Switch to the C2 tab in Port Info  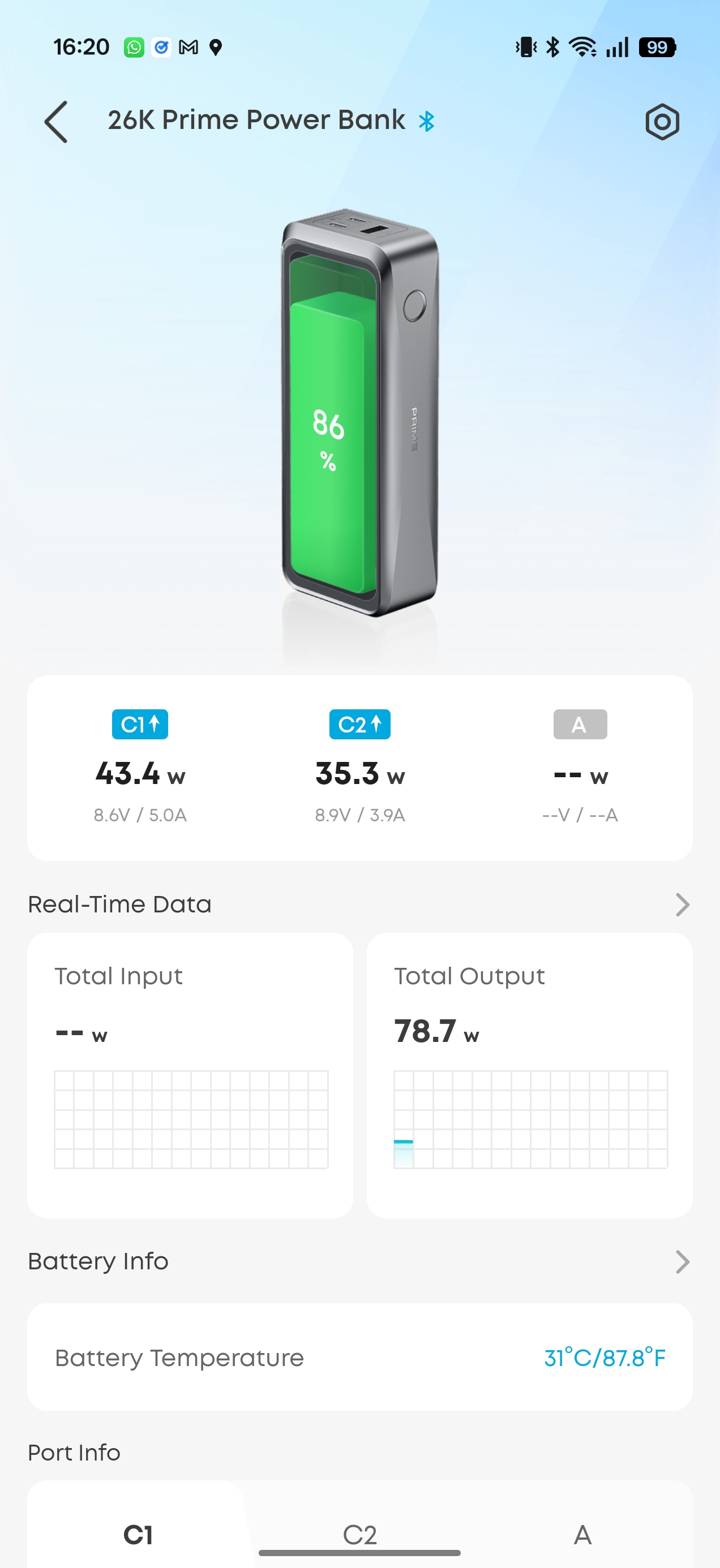tap(360, 1533)
